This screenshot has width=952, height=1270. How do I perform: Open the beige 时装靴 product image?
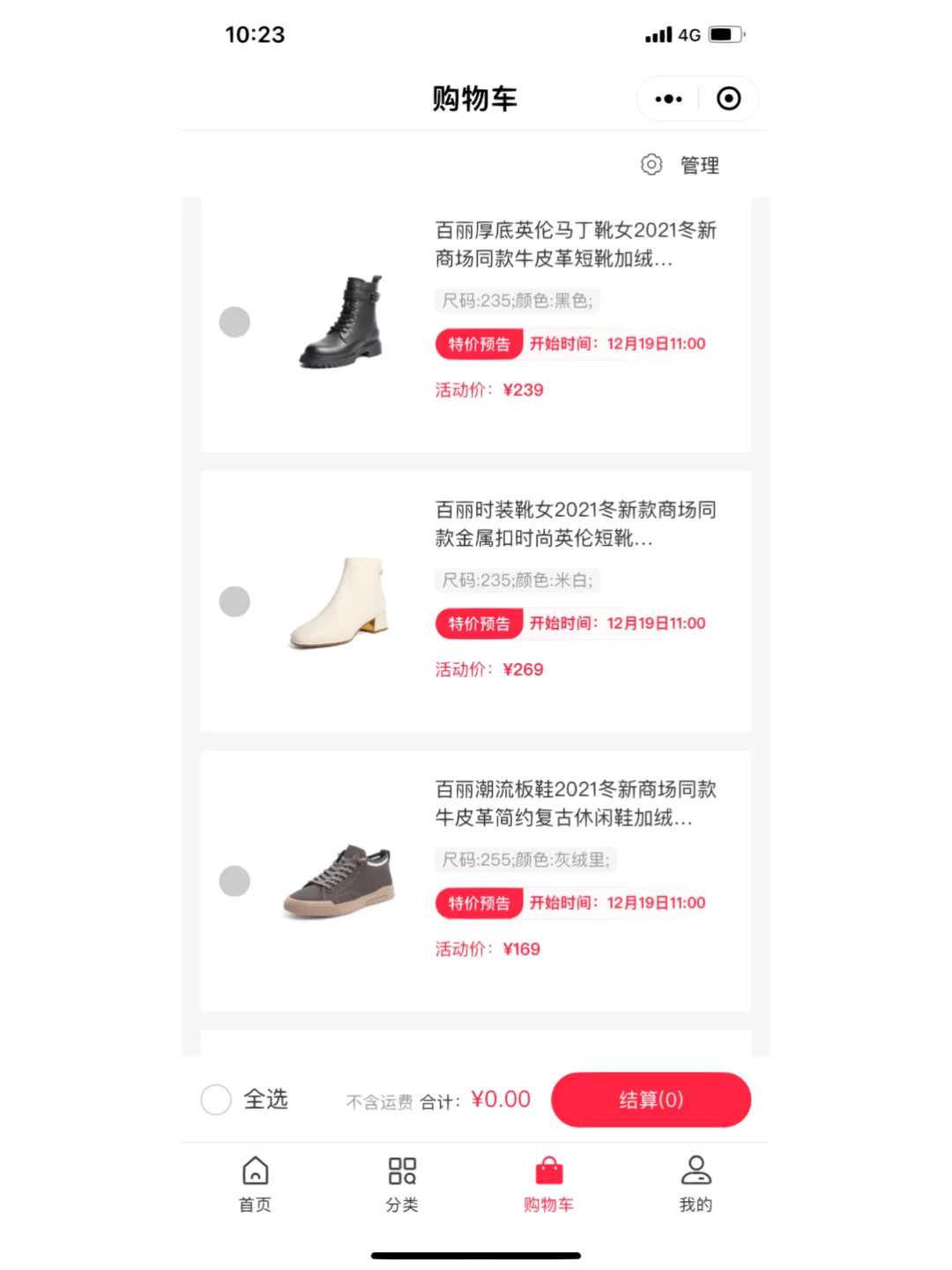pos(341,601)
